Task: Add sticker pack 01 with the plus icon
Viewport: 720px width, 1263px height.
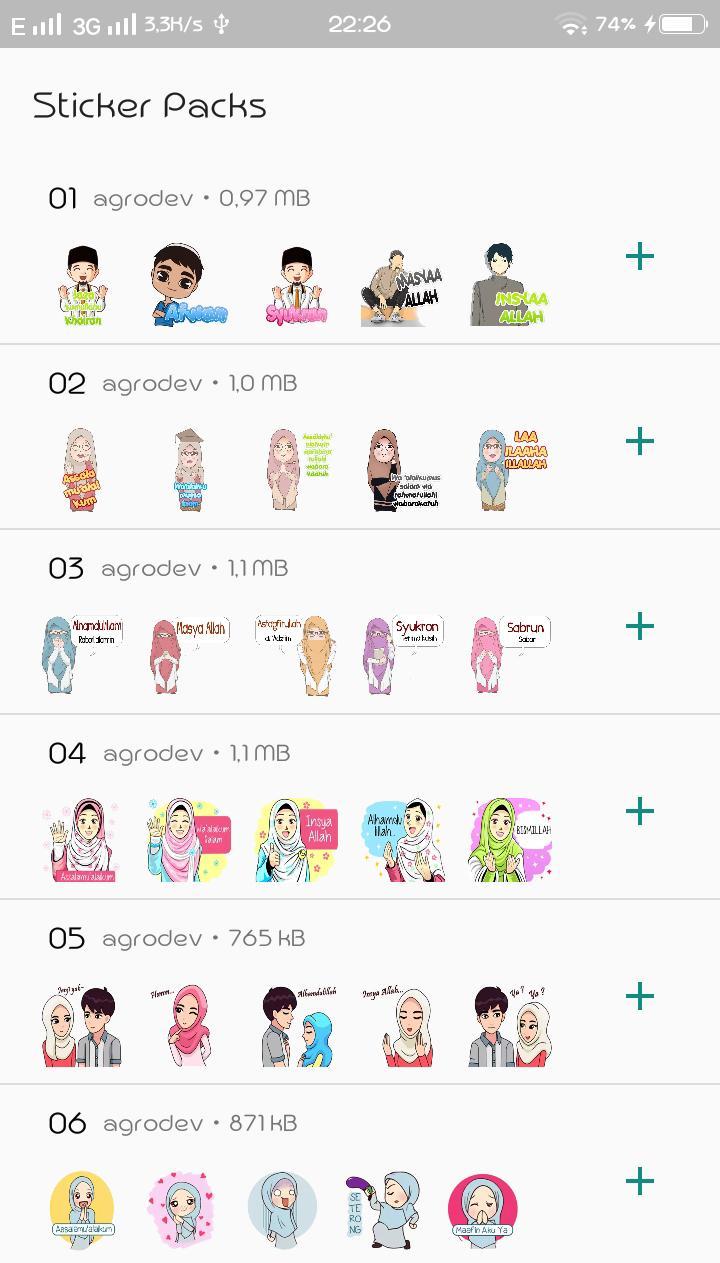Action: click(640, 257)
